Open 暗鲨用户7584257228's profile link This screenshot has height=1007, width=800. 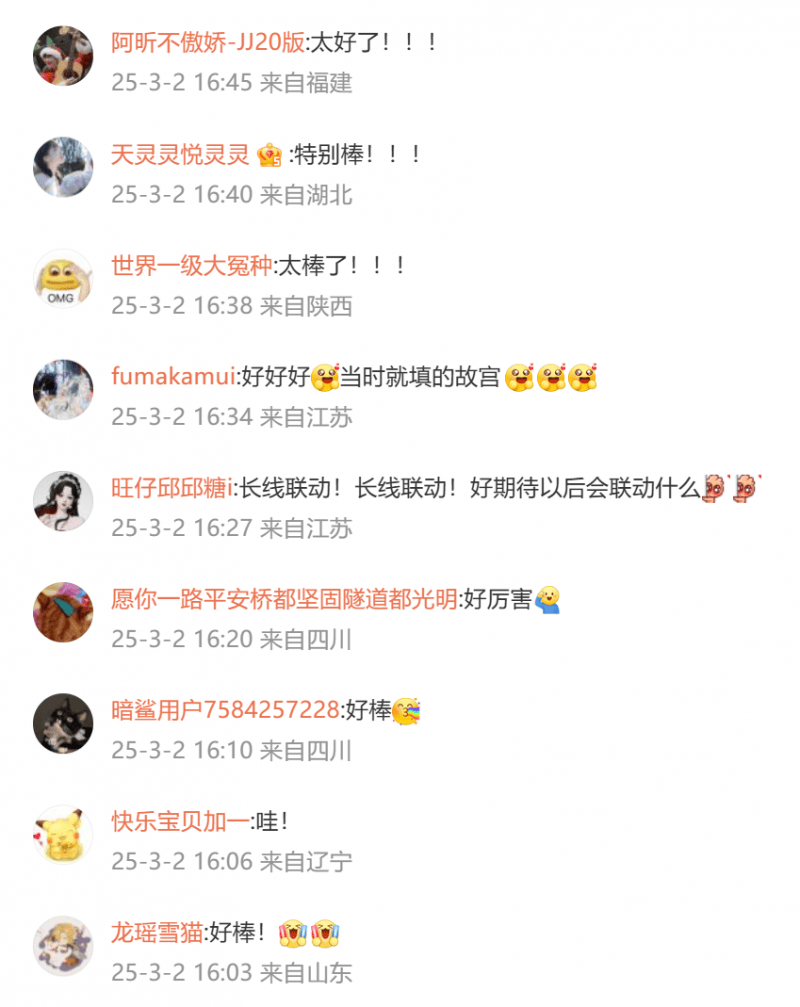click(225, 711)
